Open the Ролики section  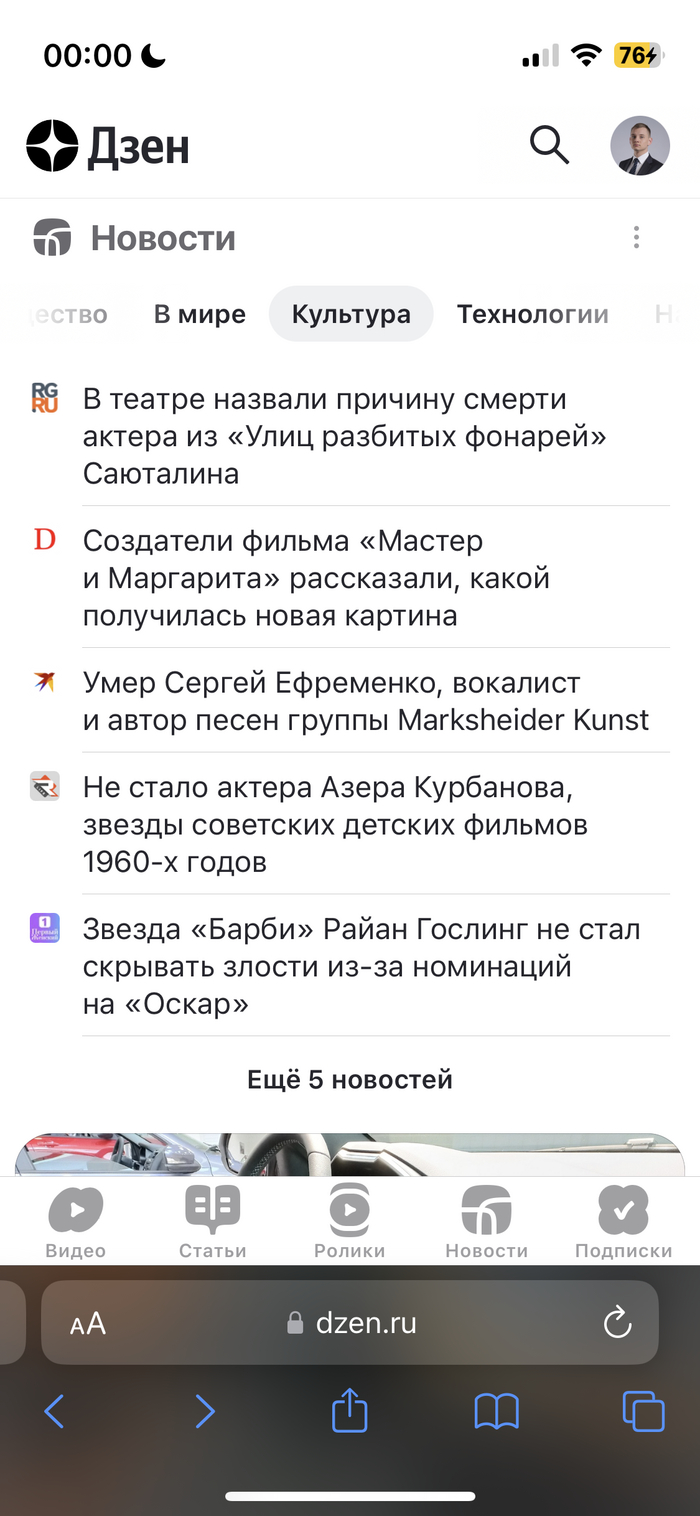click(349, 1221)
